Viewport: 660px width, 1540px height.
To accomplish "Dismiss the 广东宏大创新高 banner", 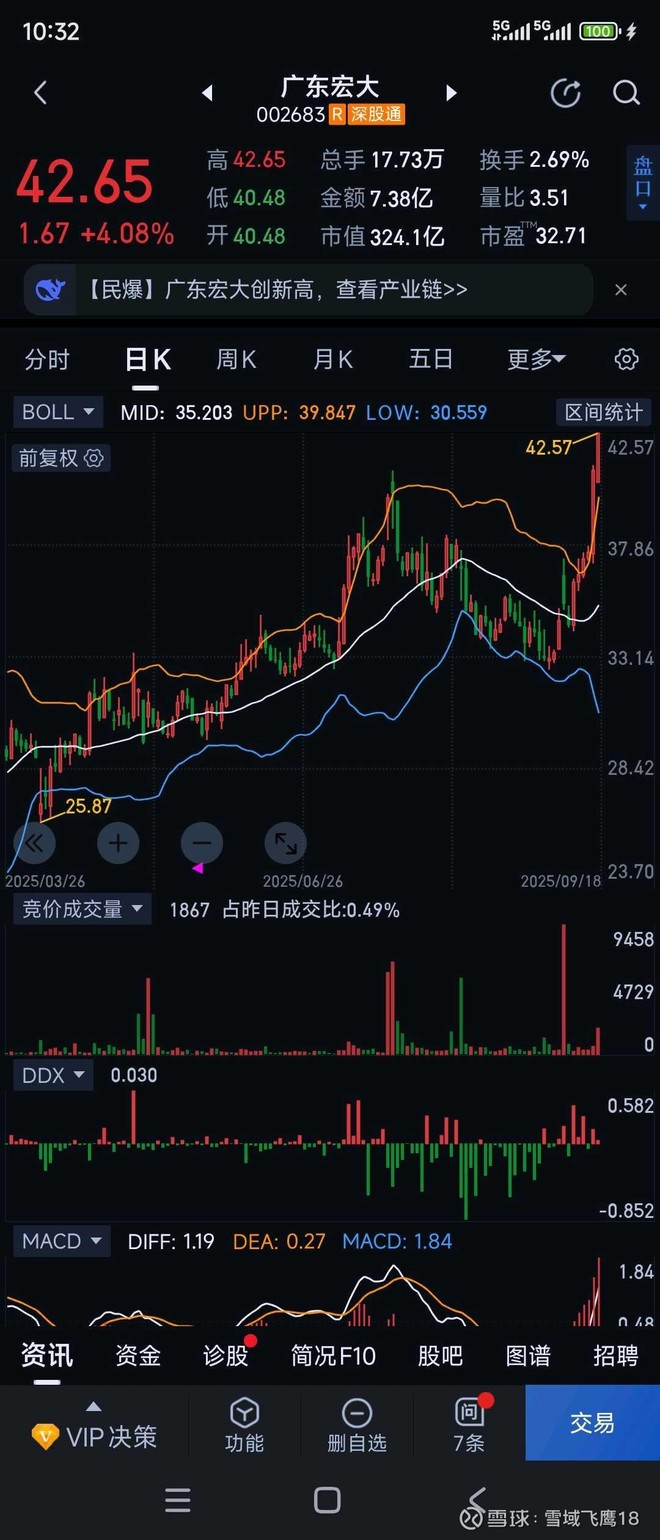I will (621, 290).
